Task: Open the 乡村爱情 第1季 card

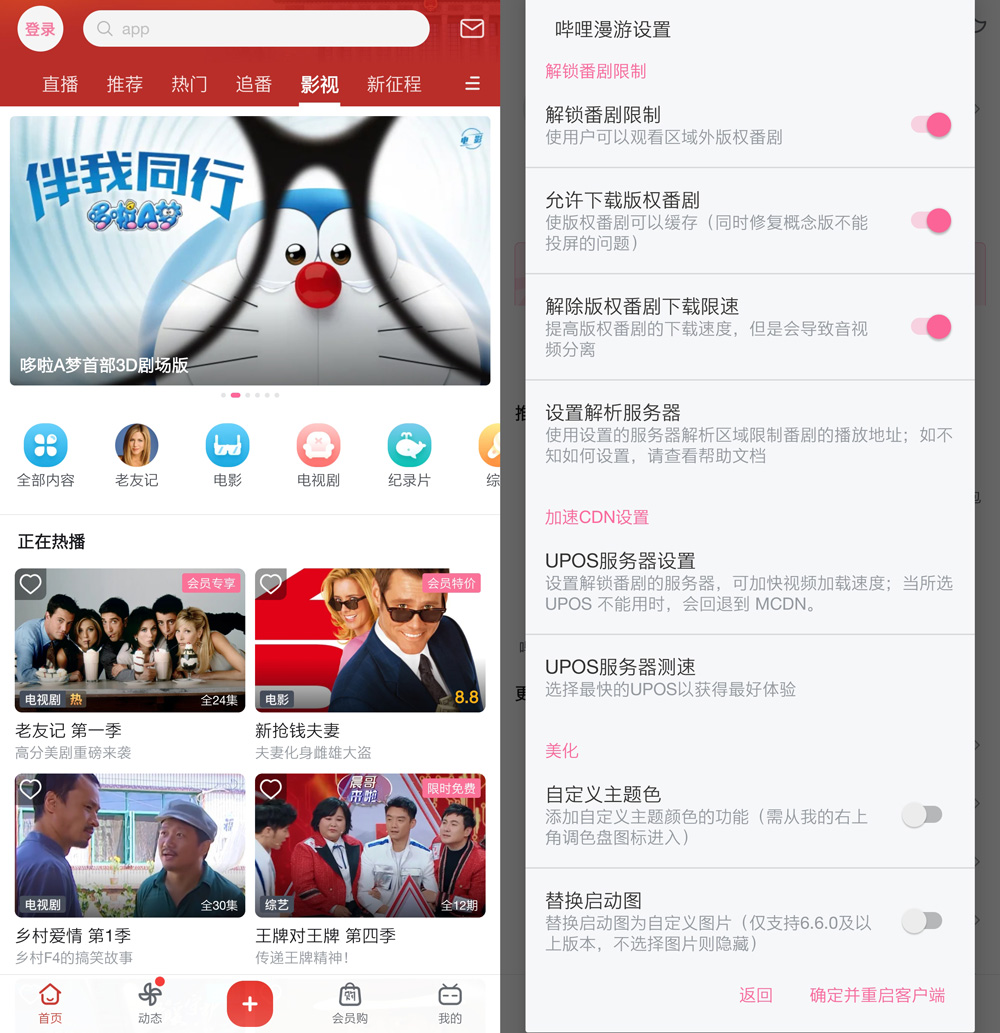Action: [130, 845]
